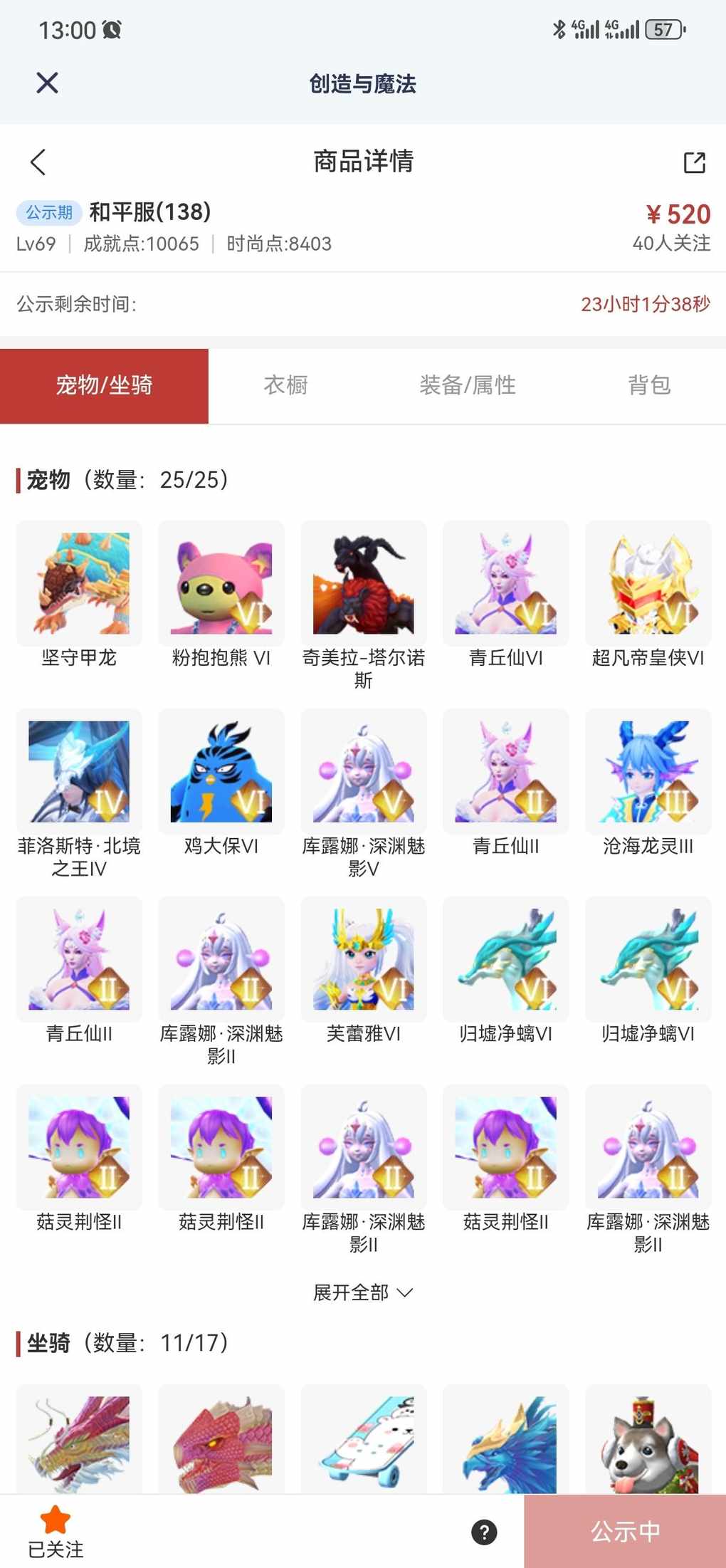Screen dimensions: 726x1568
Task: Select the 背包 tab
Action: pyautogui.click(x=648, y=385)
